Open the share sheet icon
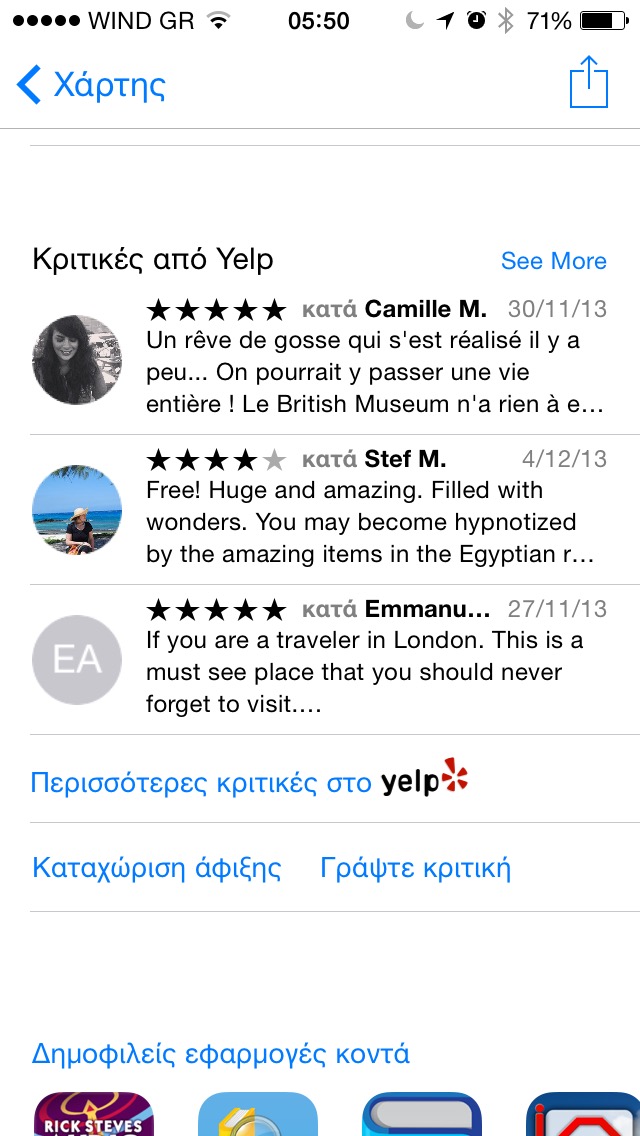The height and width of the screenshot is (1136, 640). tap(588, 83)
